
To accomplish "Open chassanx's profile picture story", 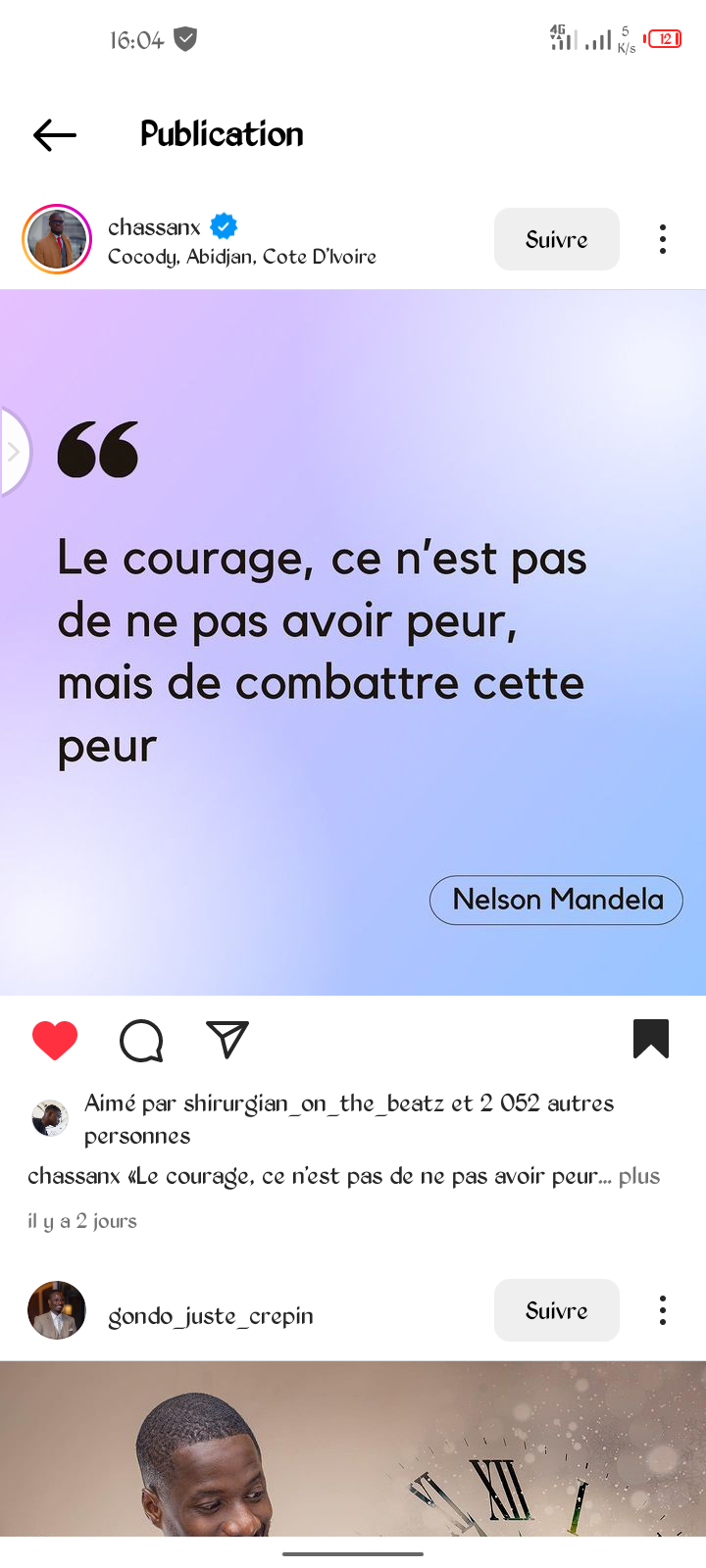I will pos(57,239).
